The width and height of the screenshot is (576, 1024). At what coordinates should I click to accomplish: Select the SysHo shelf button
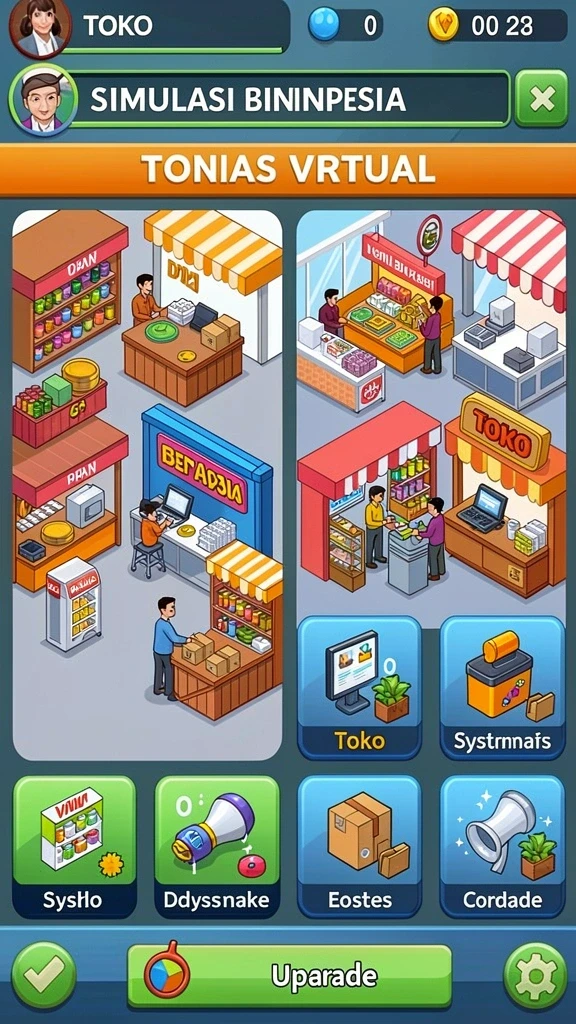73,847
